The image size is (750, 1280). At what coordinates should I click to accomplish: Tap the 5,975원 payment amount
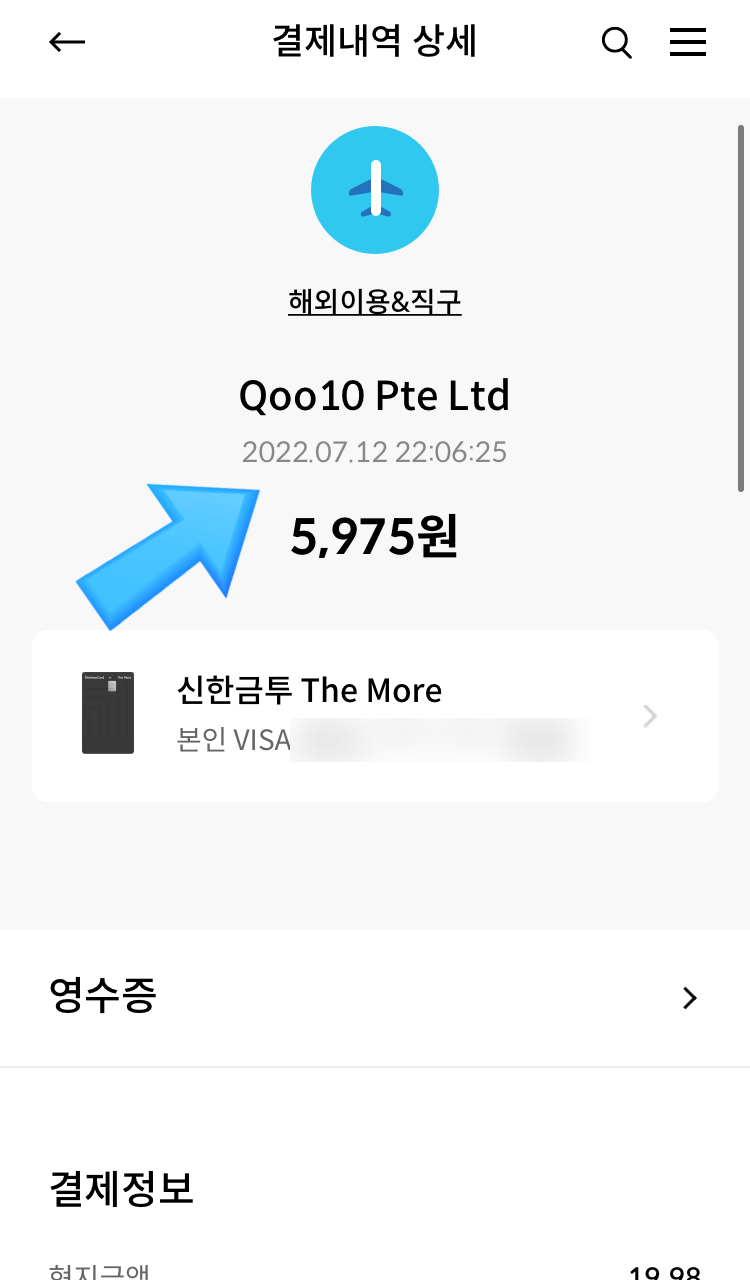pyautogui.click(x=375, y=537)
